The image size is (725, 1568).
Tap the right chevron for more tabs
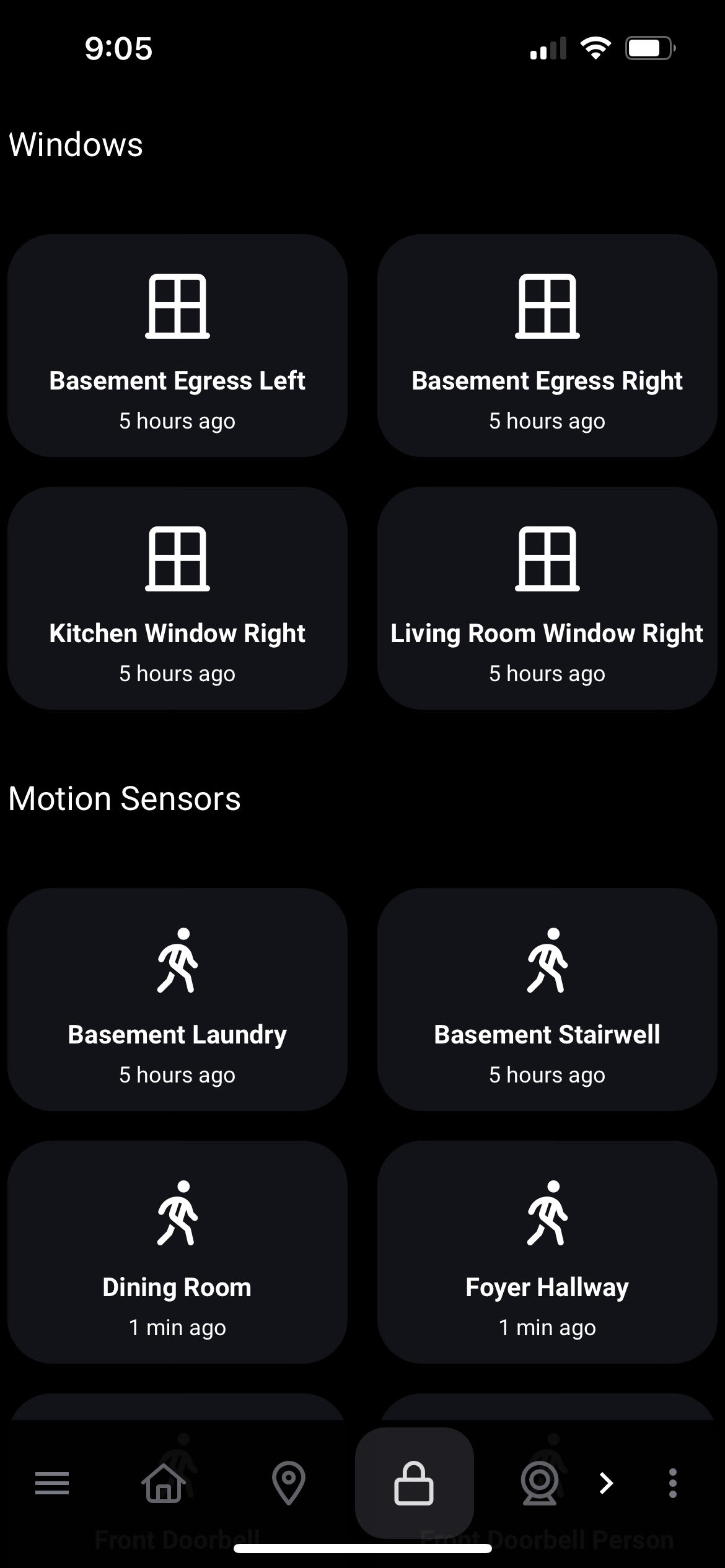[x=606, y=1483]
